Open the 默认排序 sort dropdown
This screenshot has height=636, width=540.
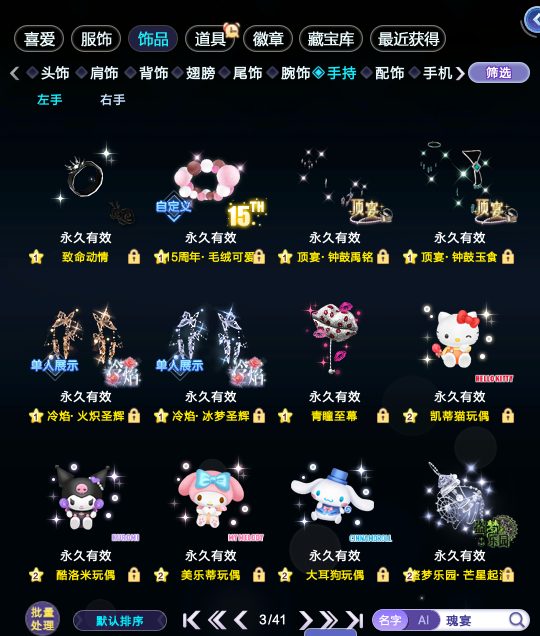(120, 621)
